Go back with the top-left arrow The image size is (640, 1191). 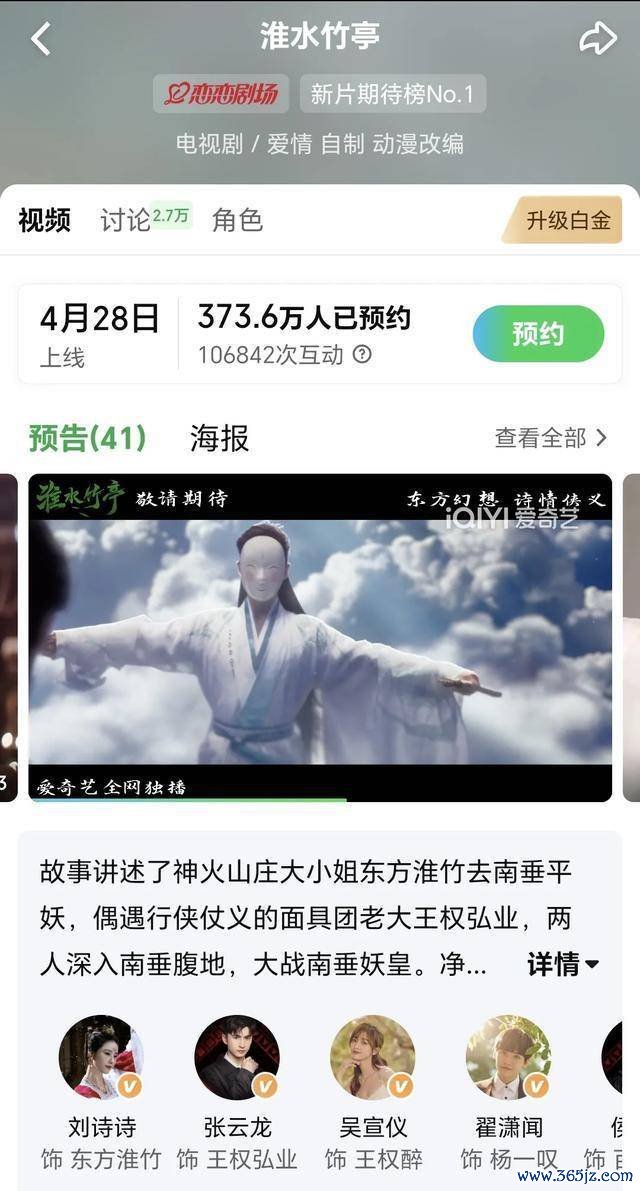41,39
